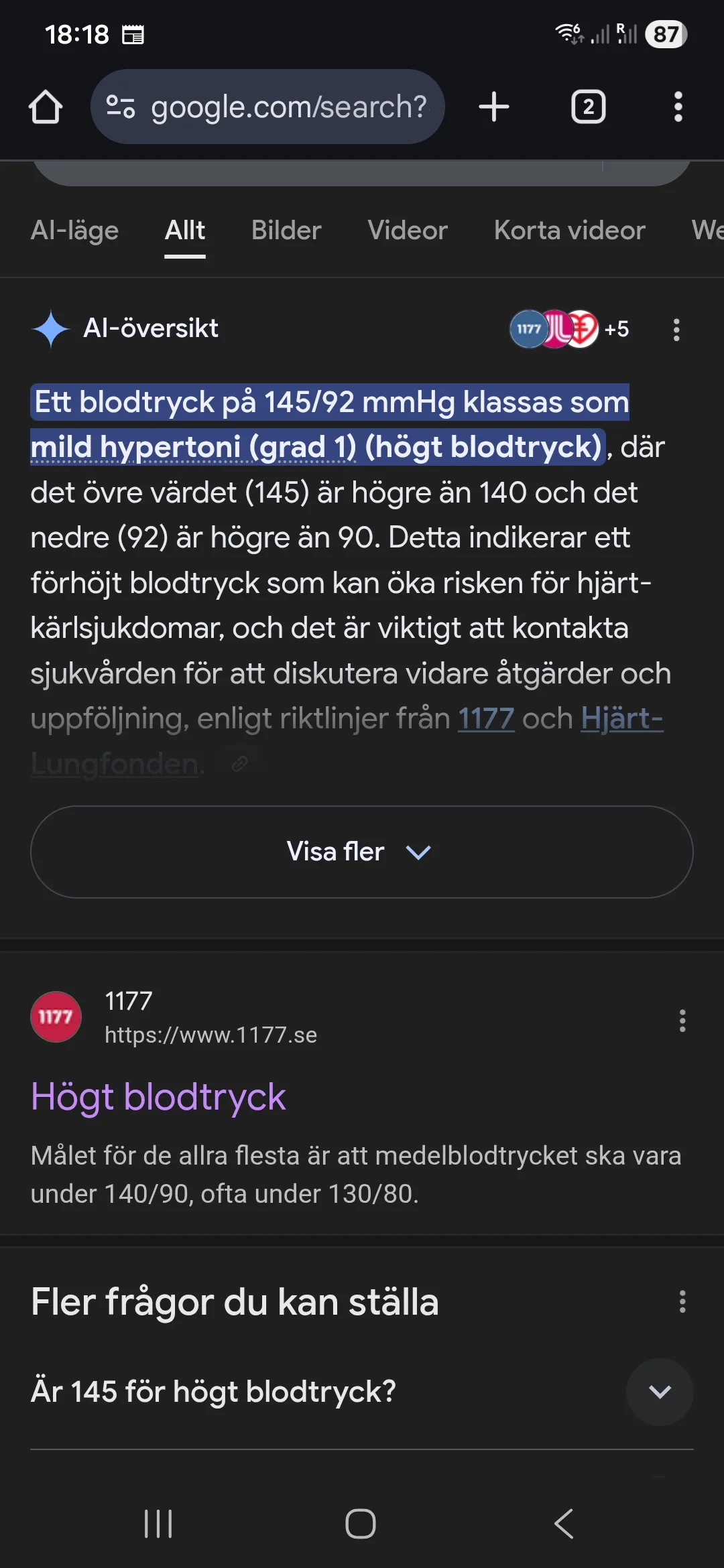
Task: Click the AI-översikt sparkle icon
Action: (52, 328)
